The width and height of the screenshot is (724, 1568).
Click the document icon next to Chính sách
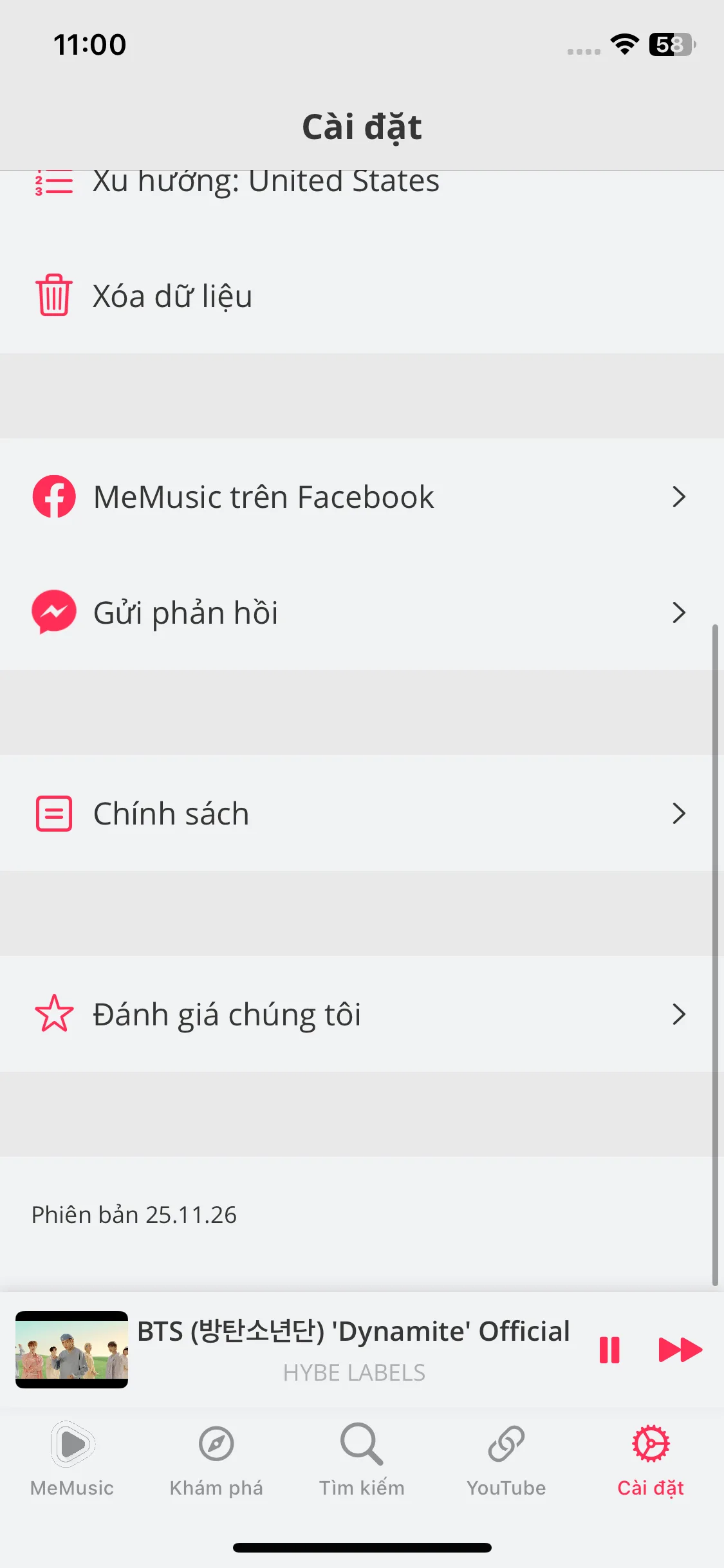coord(54,813)
